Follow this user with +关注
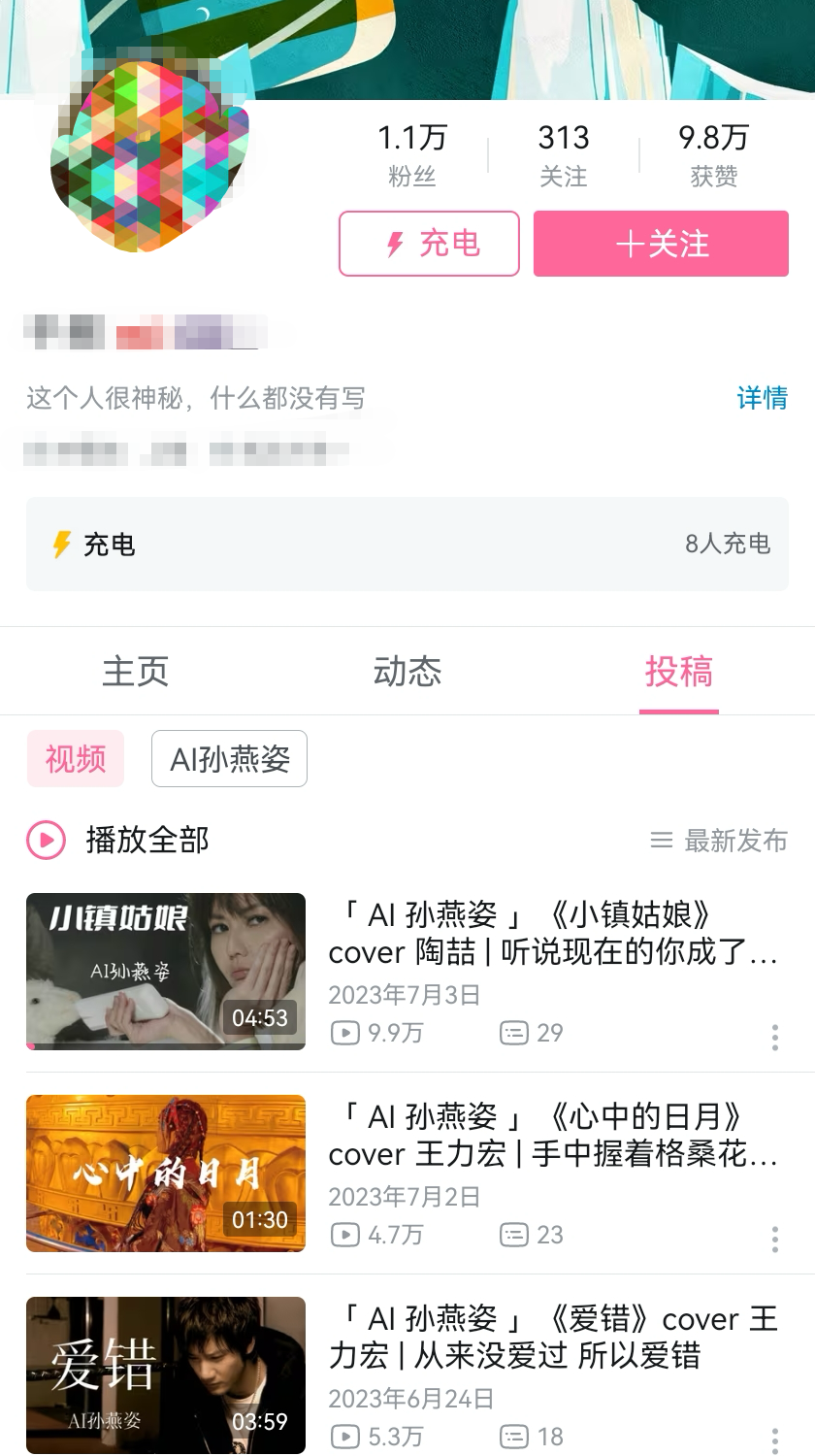Screen dimensions: 815x1456 [x=661, y=244]
